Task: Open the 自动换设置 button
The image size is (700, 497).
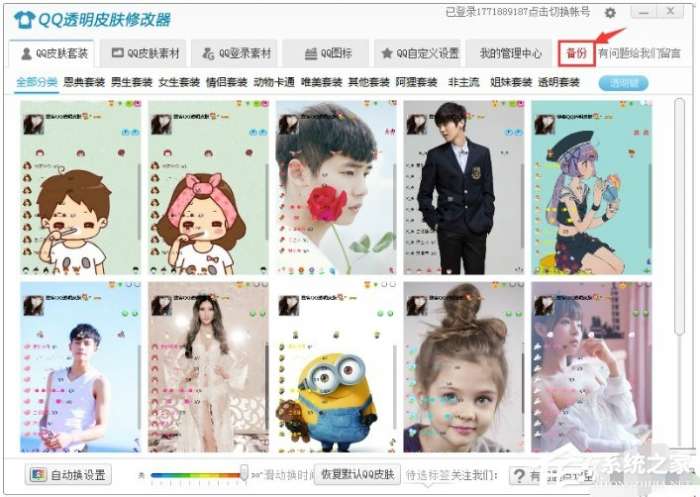Action: (x=68, y=474)
